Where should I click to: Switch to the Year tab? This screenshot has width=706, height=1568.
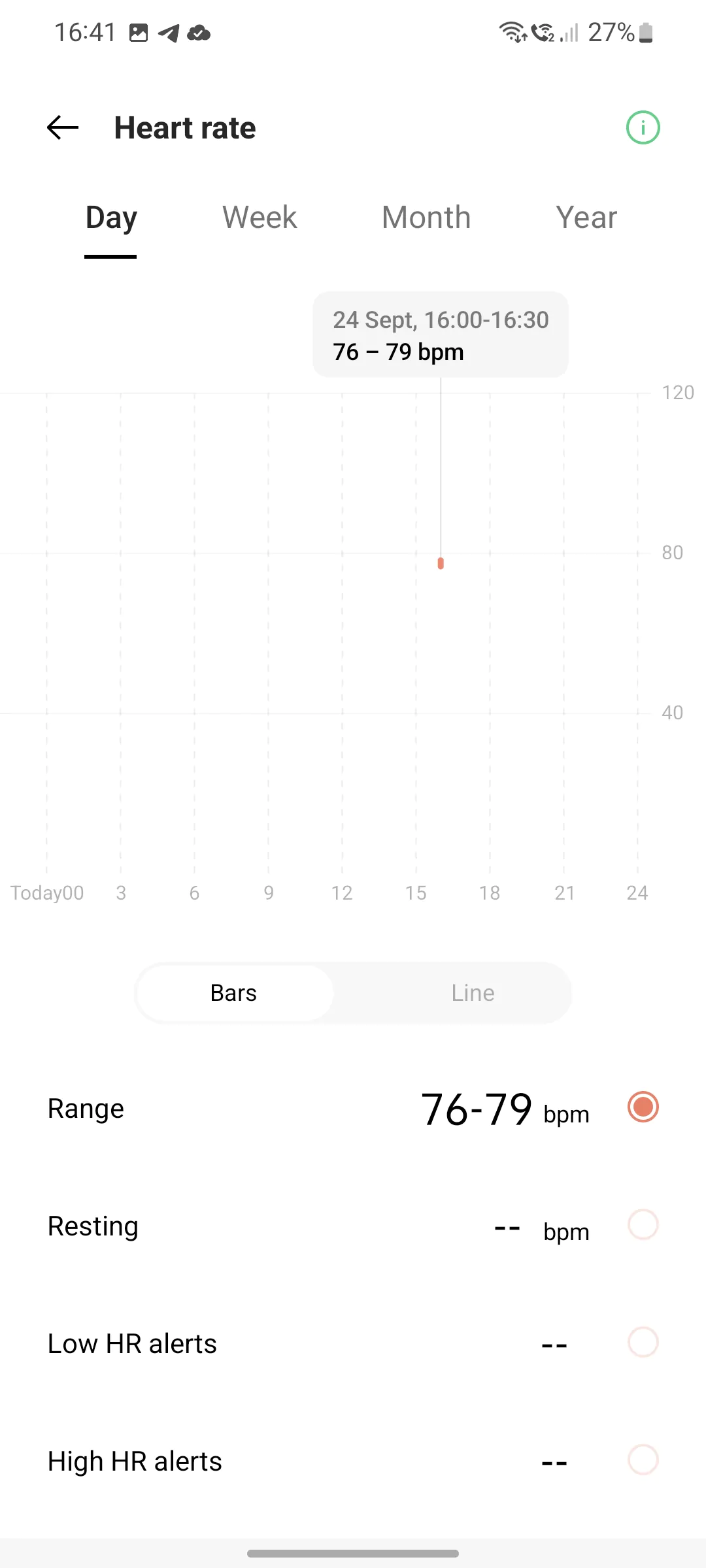586,218
